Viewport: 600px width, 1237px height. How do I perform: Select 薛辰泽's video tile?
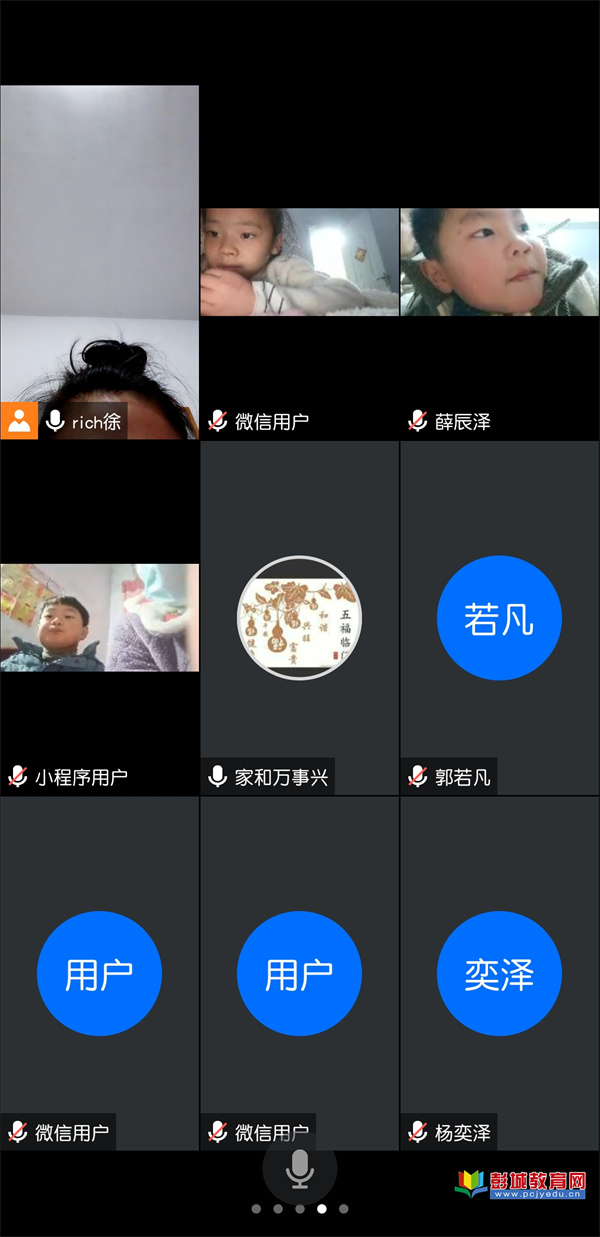pos(499,263)
